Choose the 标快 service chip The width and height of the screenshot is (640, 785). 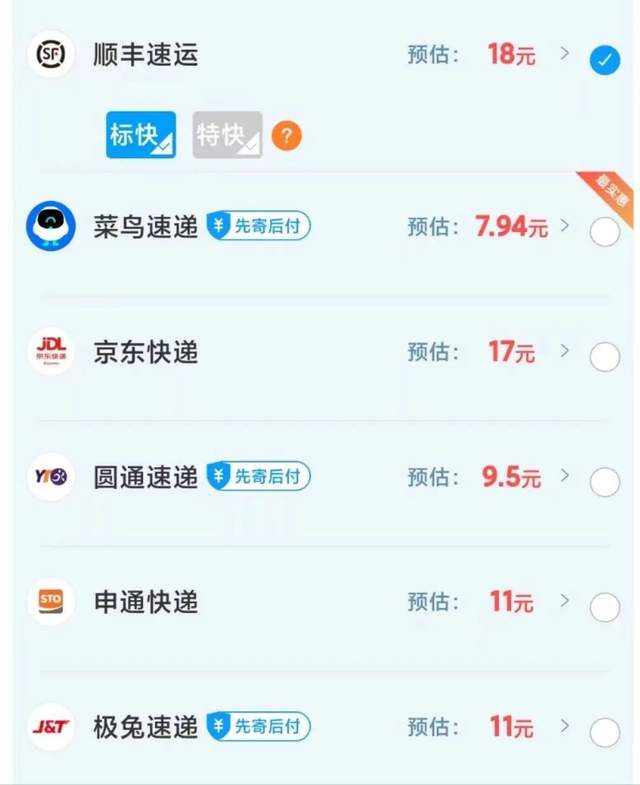pos(141,135)
